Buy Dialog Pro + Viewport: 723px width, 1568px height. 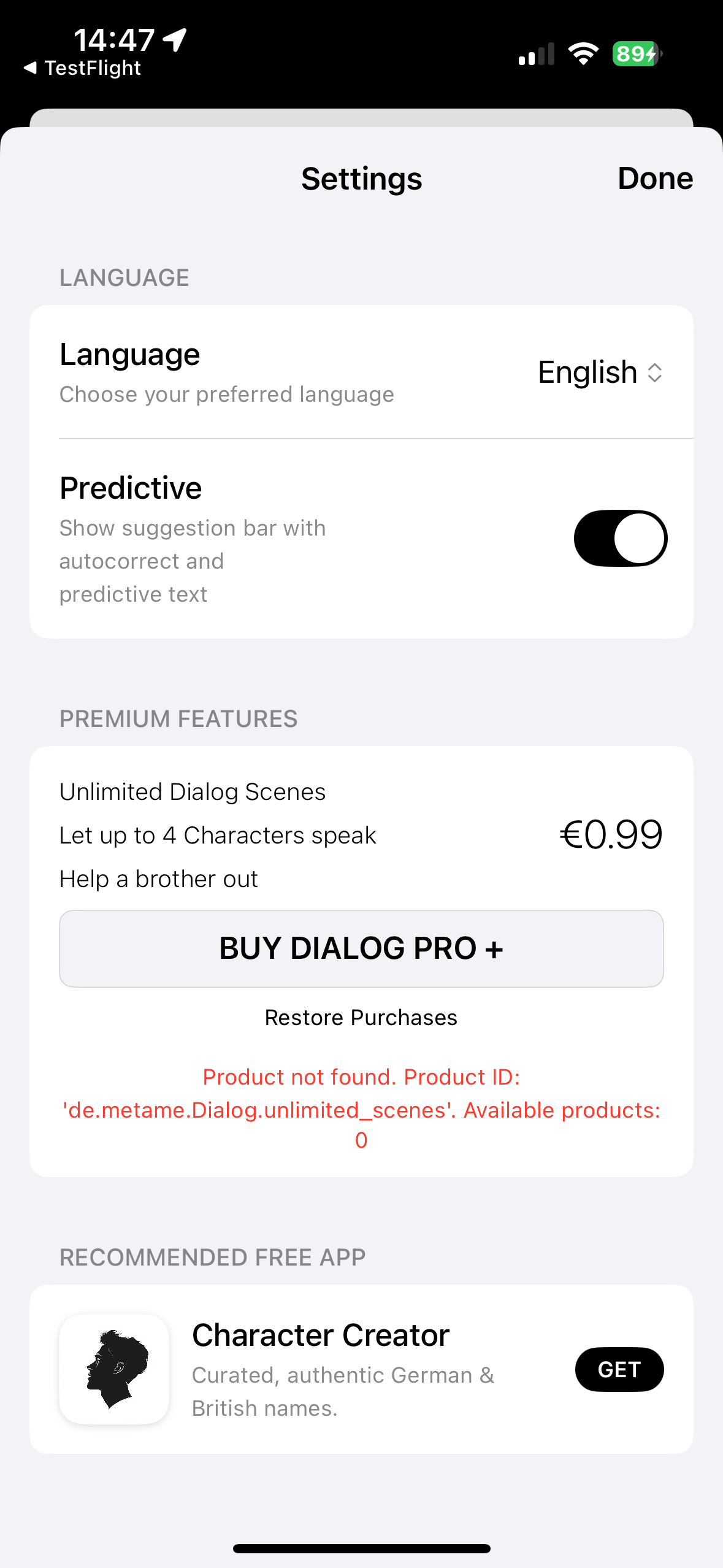click(361, 948)
